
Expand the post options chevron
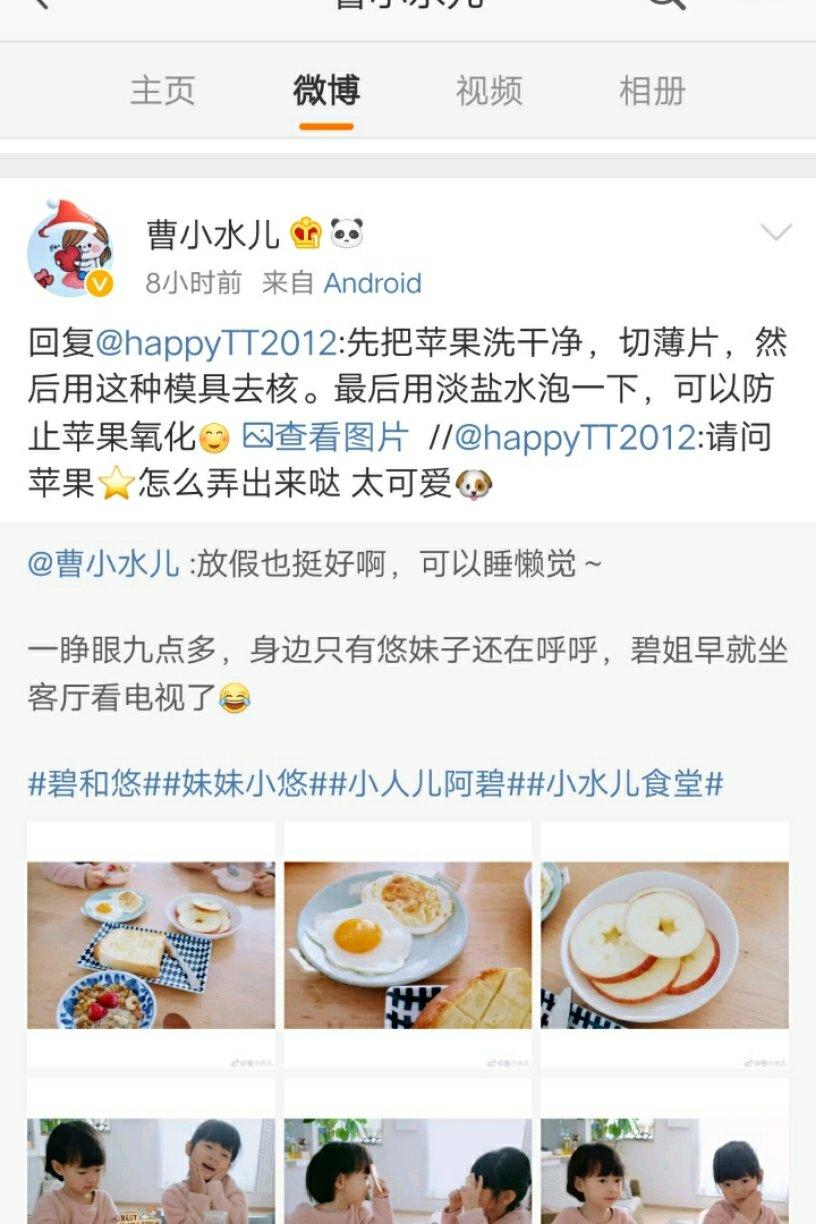pyautogui.click(x=776, y=233)
